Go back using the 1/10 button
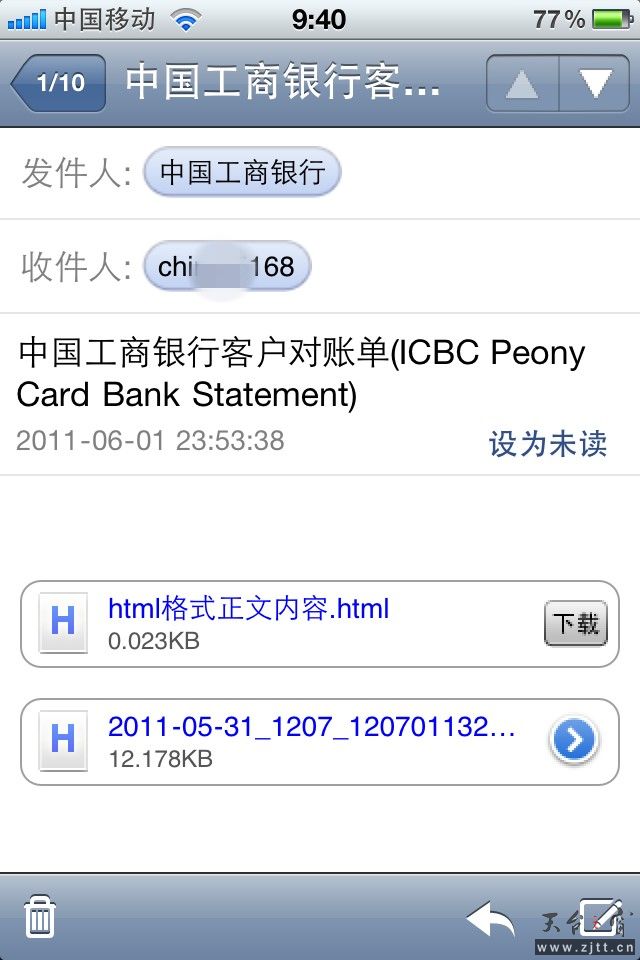Viewport: 640px width, 960px height. (60, 83)
